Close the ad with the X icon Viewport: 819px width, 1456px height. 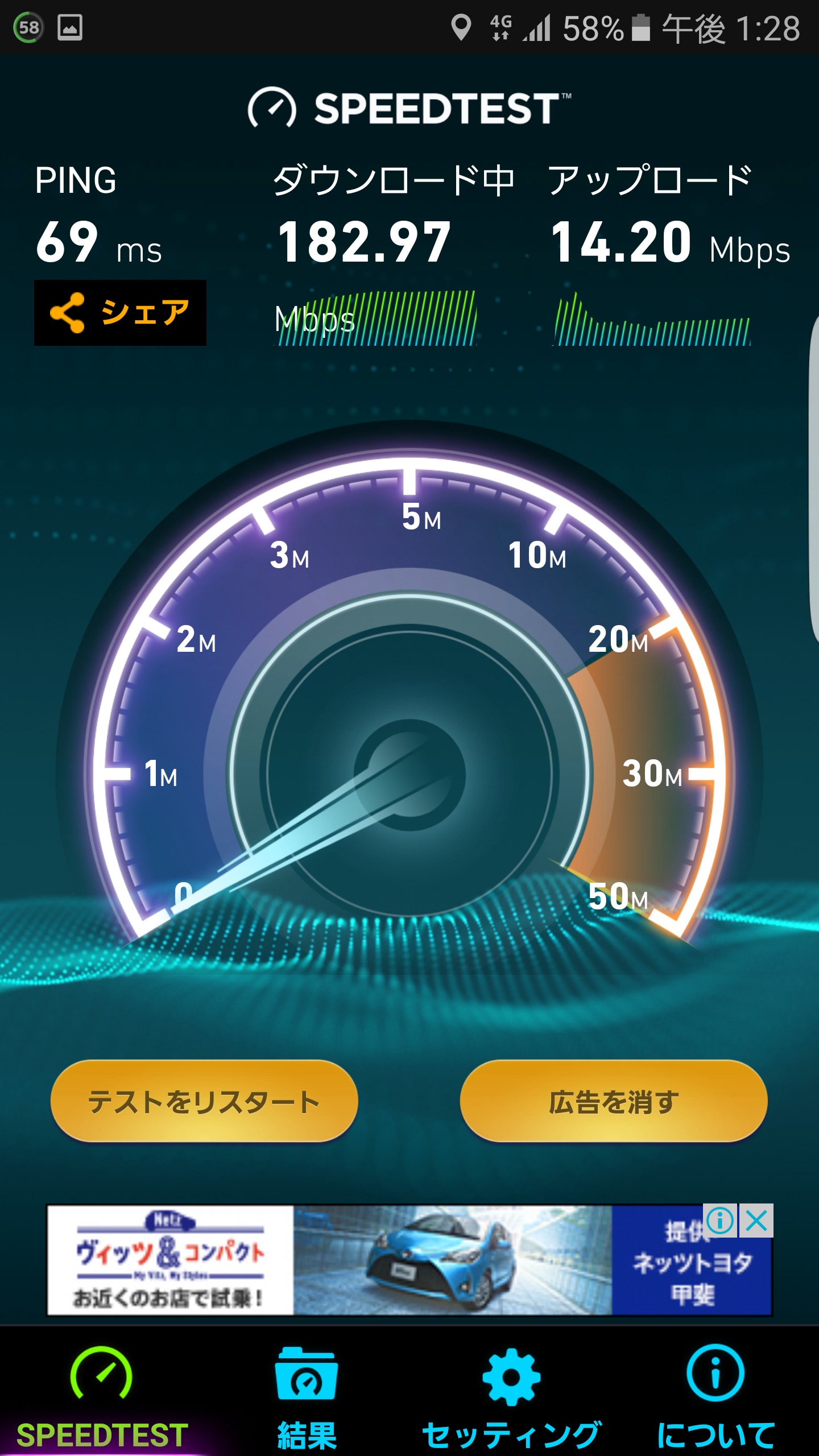[x=756, y=1221]
